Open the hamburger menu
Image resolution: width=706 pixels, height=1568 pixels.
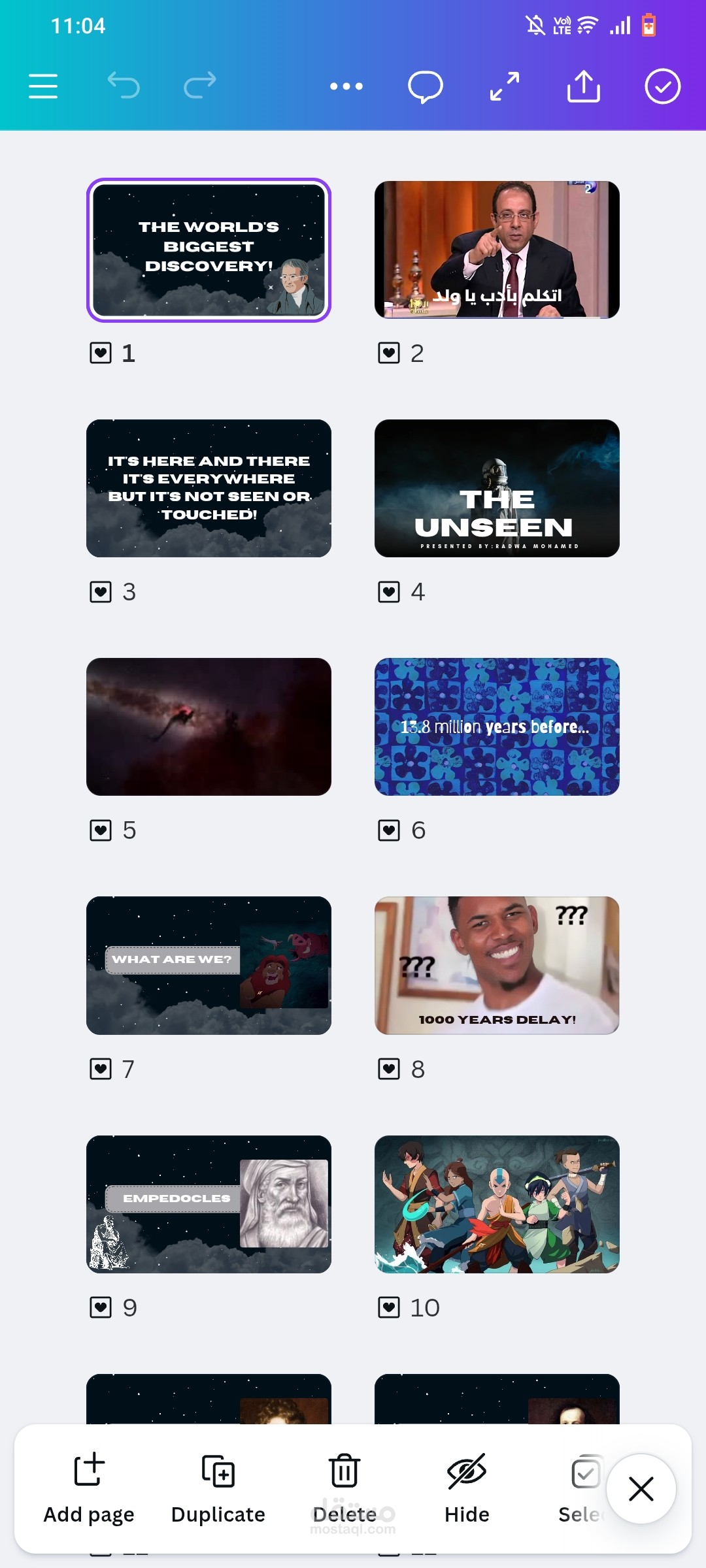point(43,86)
